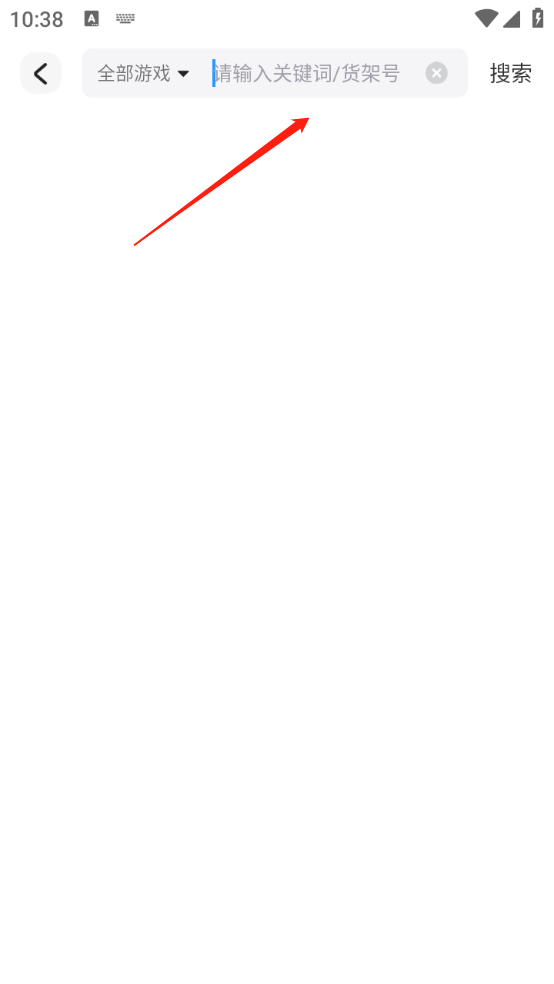Image resolution: width=554 pixels, height=984 pixels.
Task: Tap the 搜索 button to search
Action: [x=511, y=73]
